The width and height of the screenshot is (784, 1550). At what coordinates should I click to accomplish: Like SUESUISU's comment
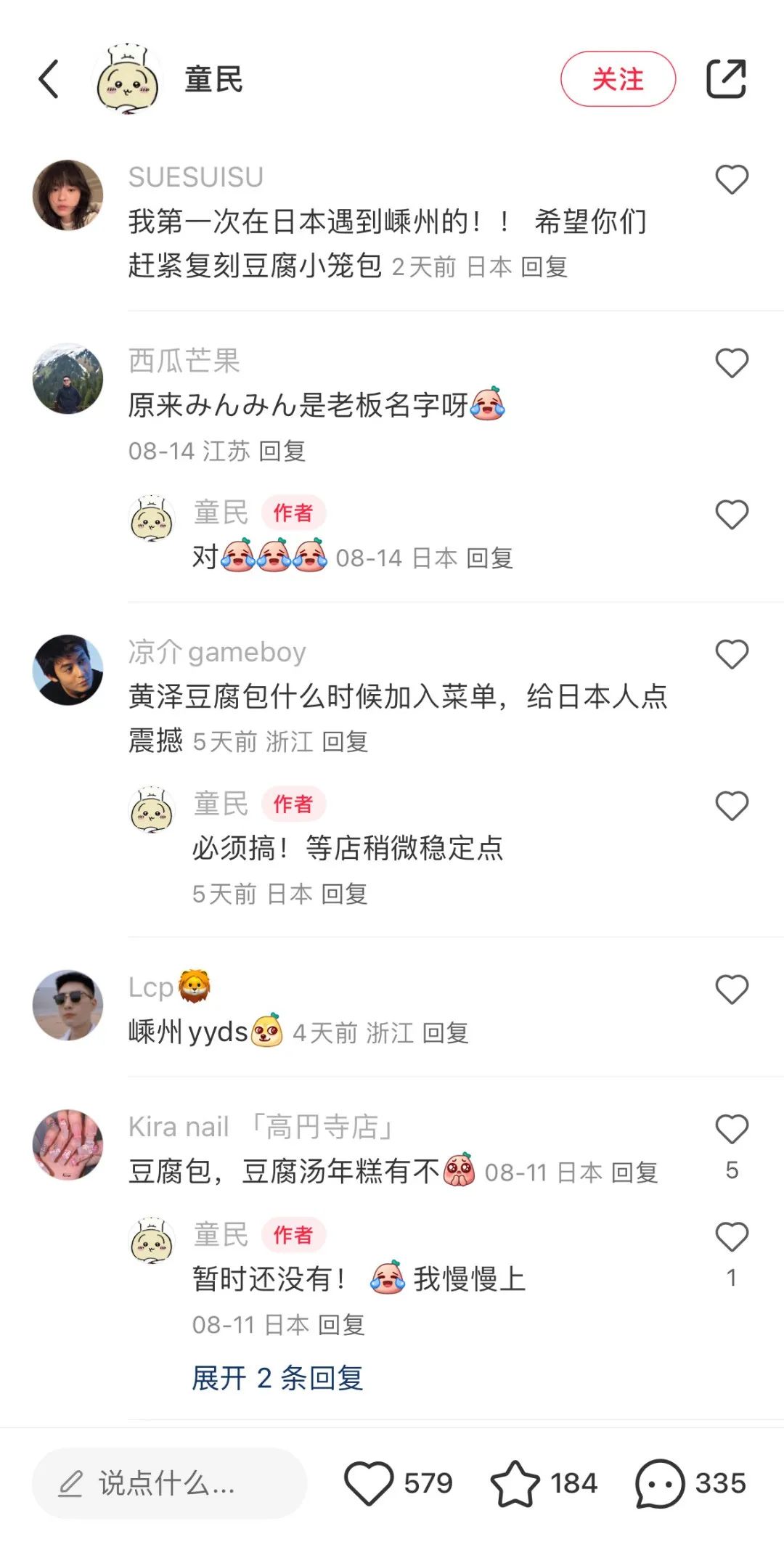(x=732, y=179)
